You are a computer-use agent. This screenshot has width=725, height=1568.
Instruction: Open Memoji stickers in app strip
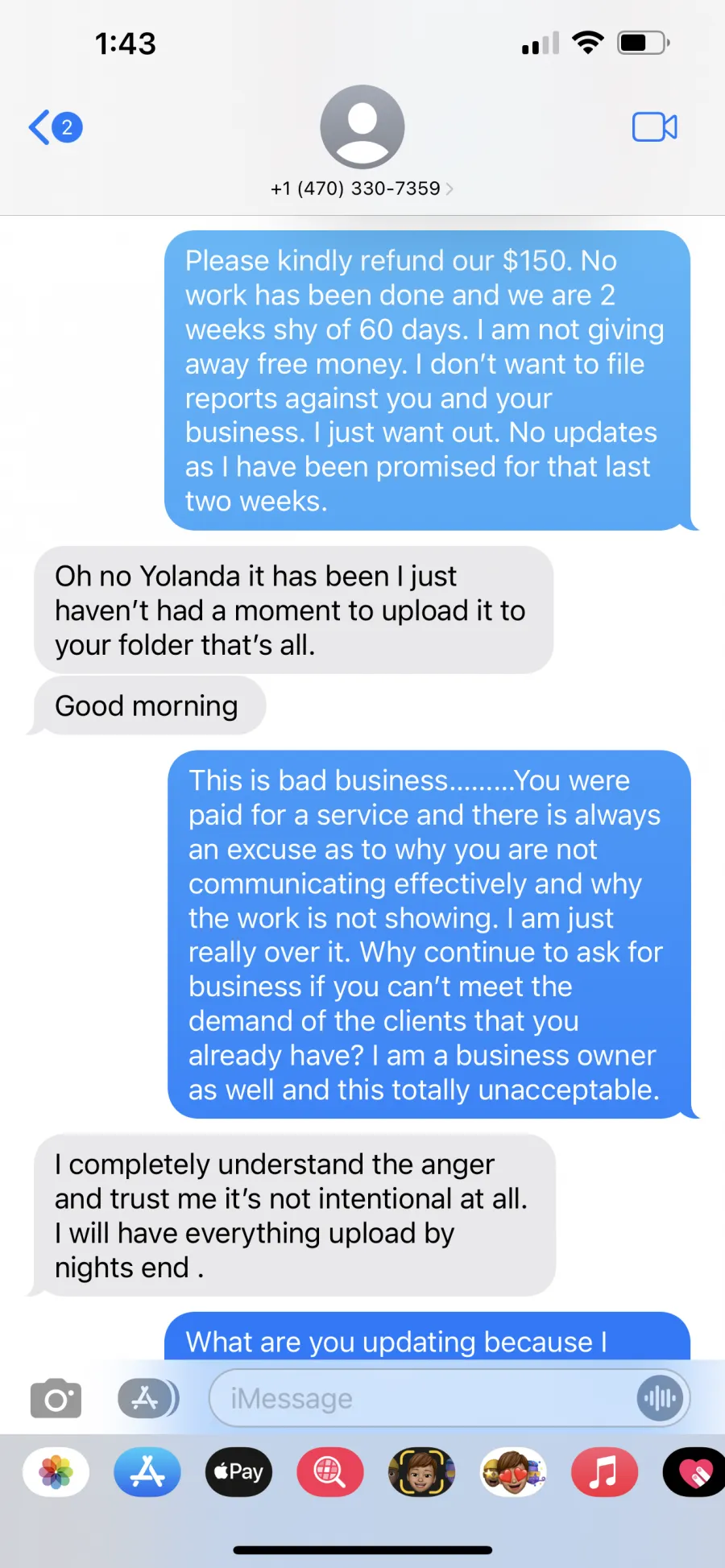tap(513, 1472)
